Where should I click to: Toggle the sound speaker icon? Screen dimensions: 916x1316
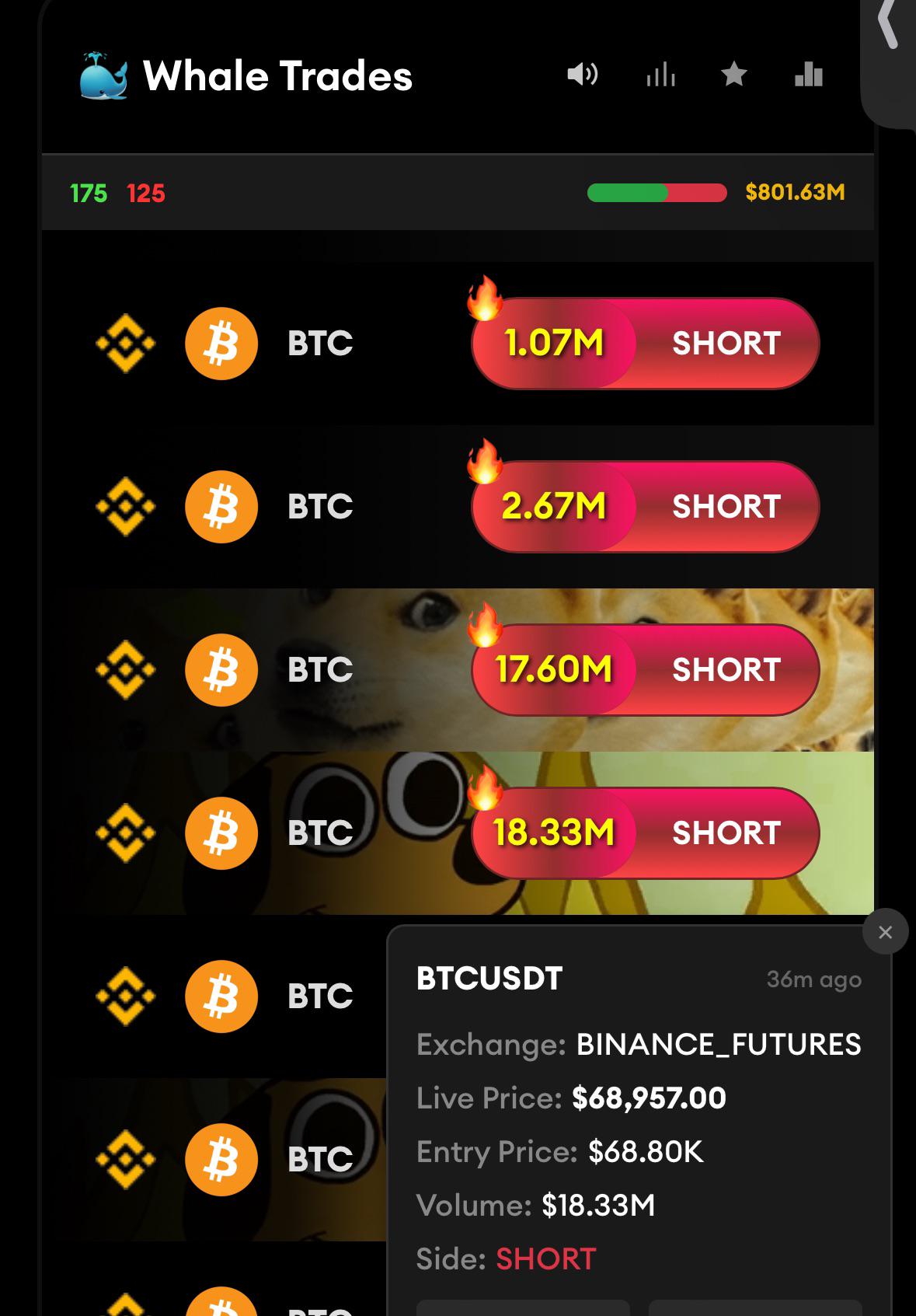pyautogui.click(x=582, y=75)
